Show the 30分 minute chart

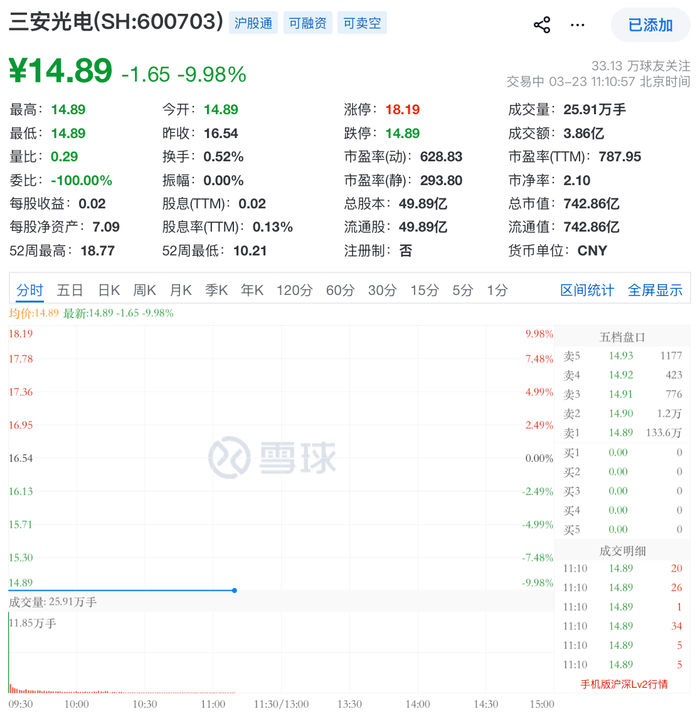(382, 290)
